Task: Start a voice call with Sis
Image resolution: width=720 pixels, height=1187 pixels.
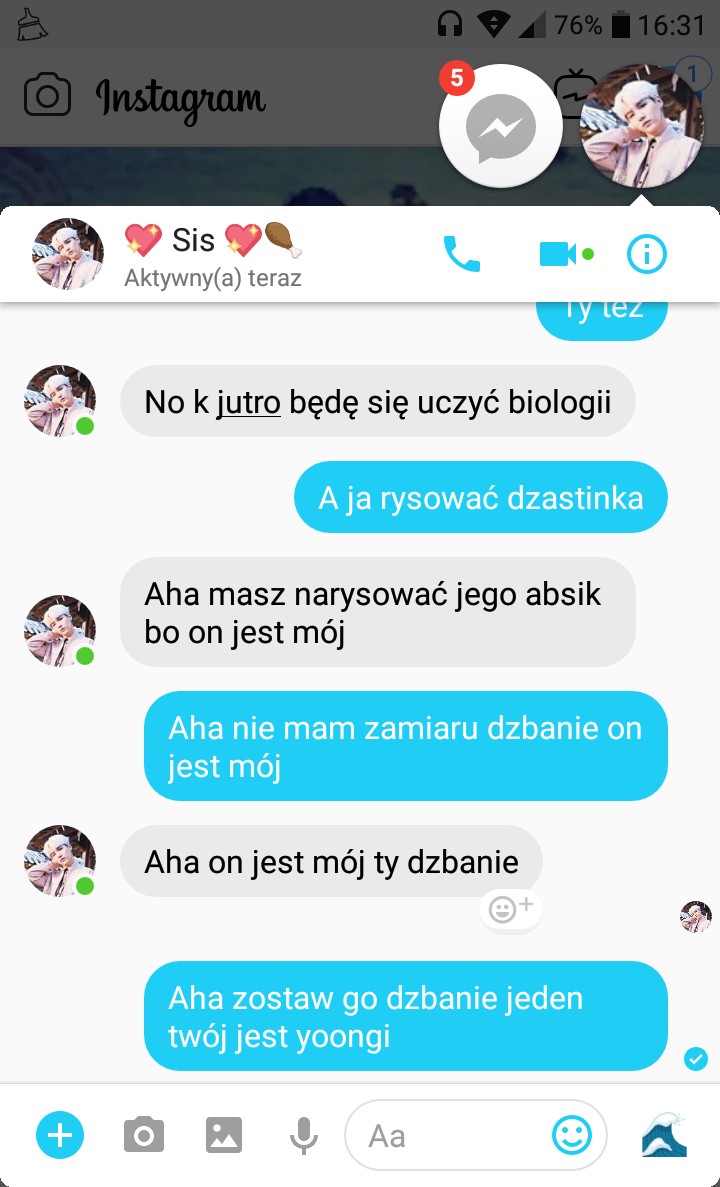Action: (461, 254)
